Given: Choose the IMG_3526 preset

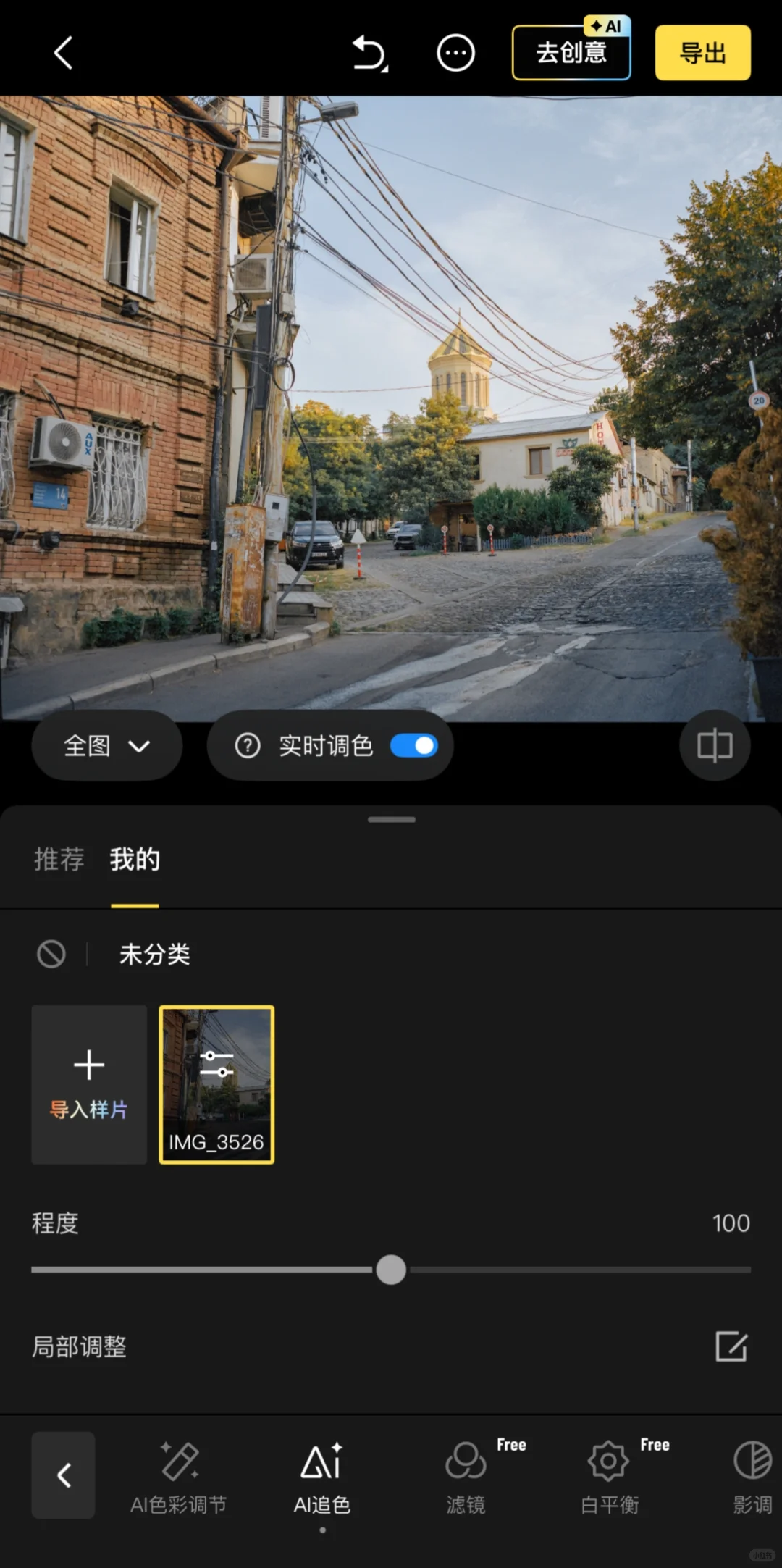Looking at the screenshot, I should [216, 1084].
